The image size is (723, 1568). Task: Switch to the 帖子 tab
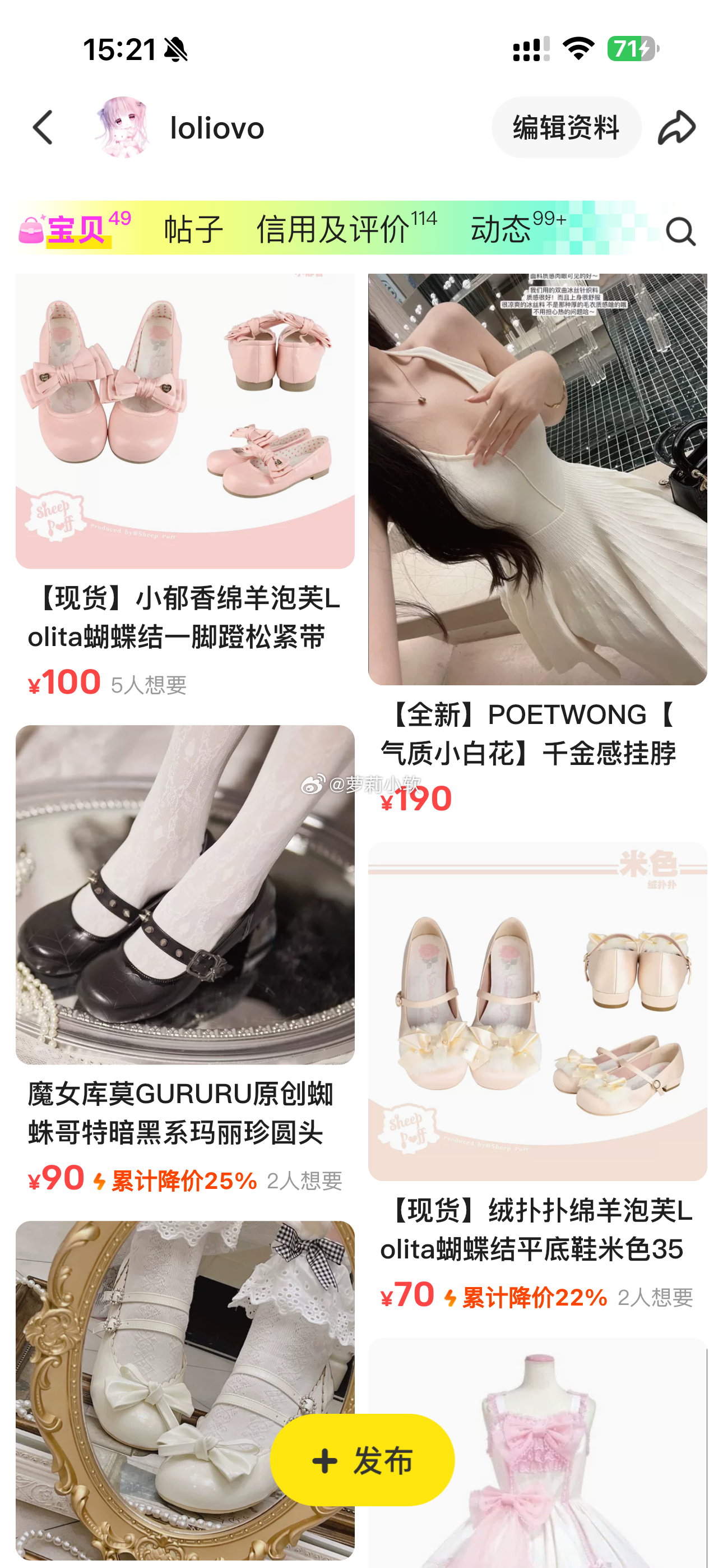click(x=193, y=229)
